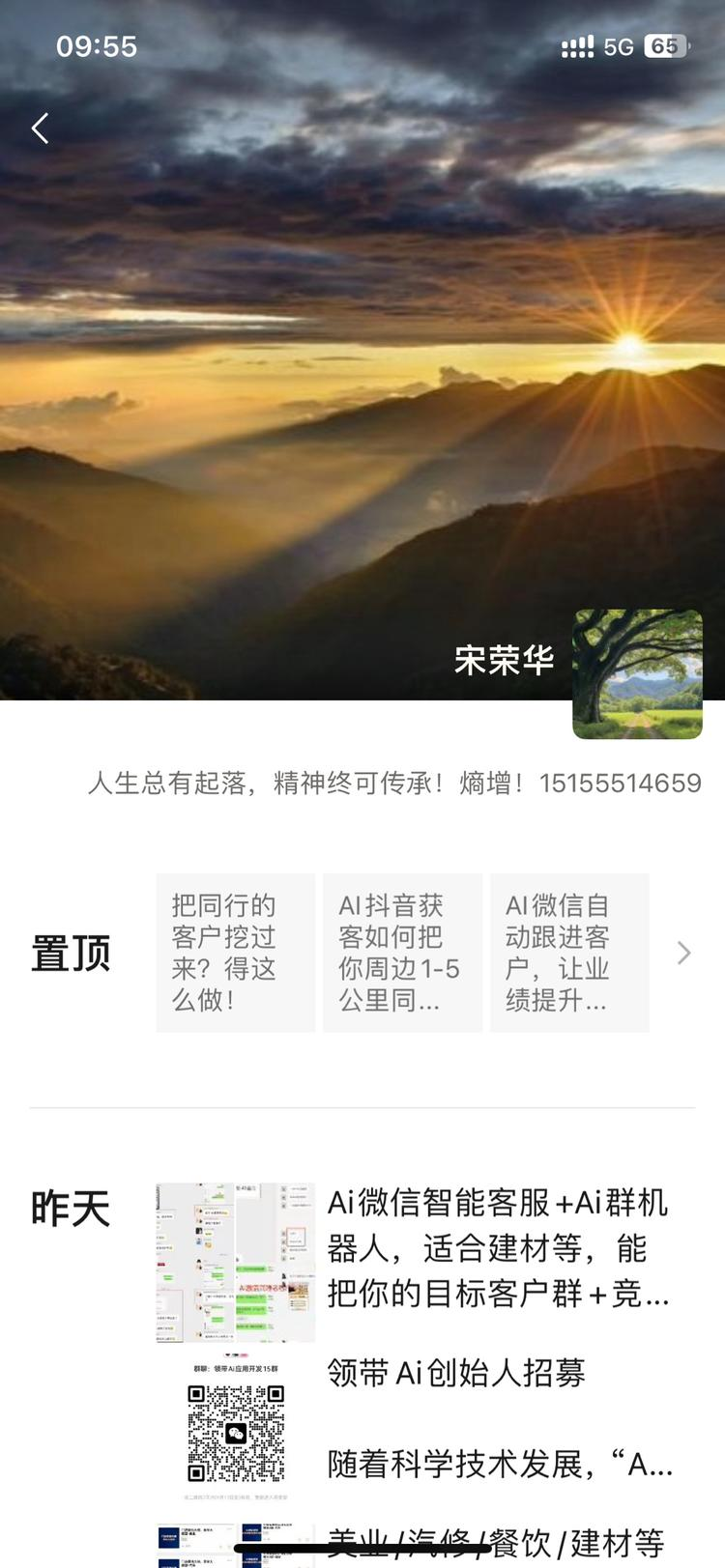Open the QR code group invite image
This screenshot has height=1568, width=725.
(x=235, y=1438)
